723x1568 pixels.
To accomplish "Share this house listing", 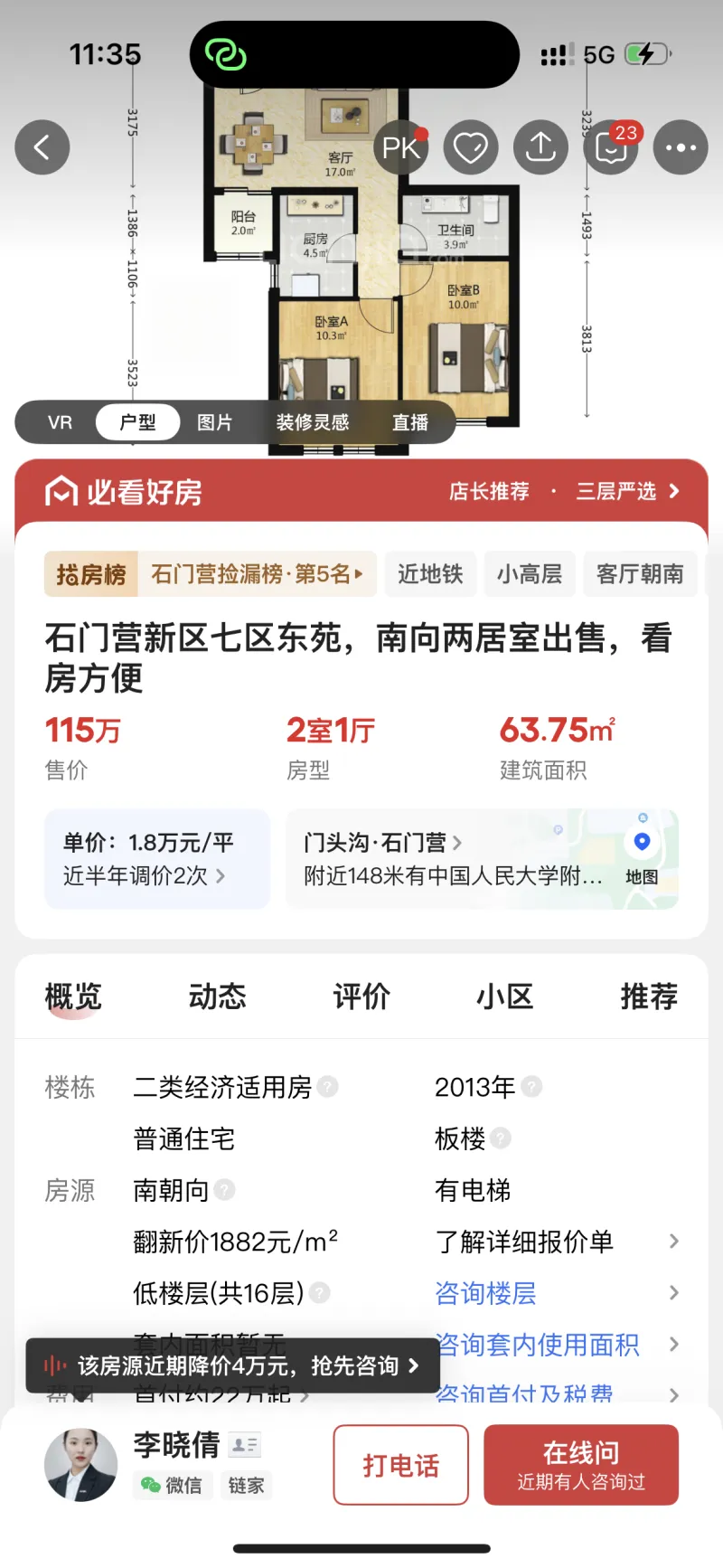I will pyautogui.click(x=540, y=147).
